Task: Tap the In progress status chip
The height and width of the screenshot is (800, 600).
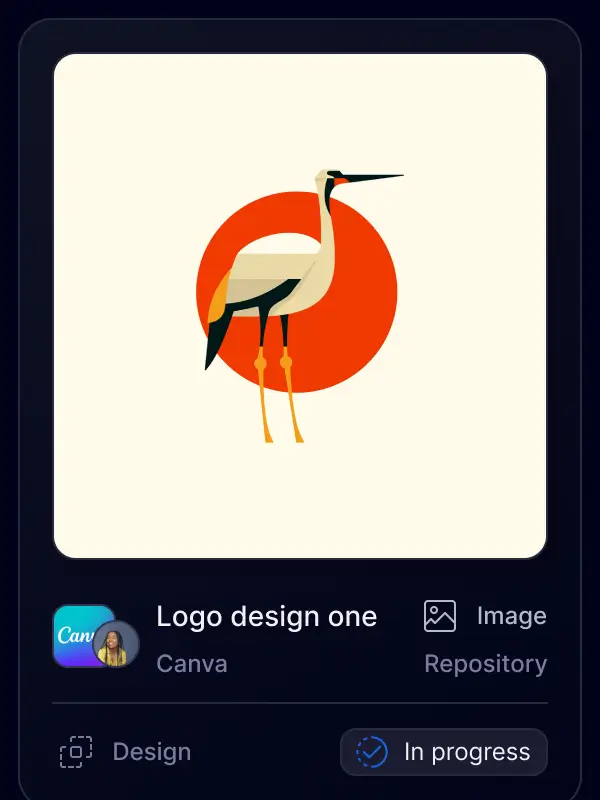Action: [444, 752]
